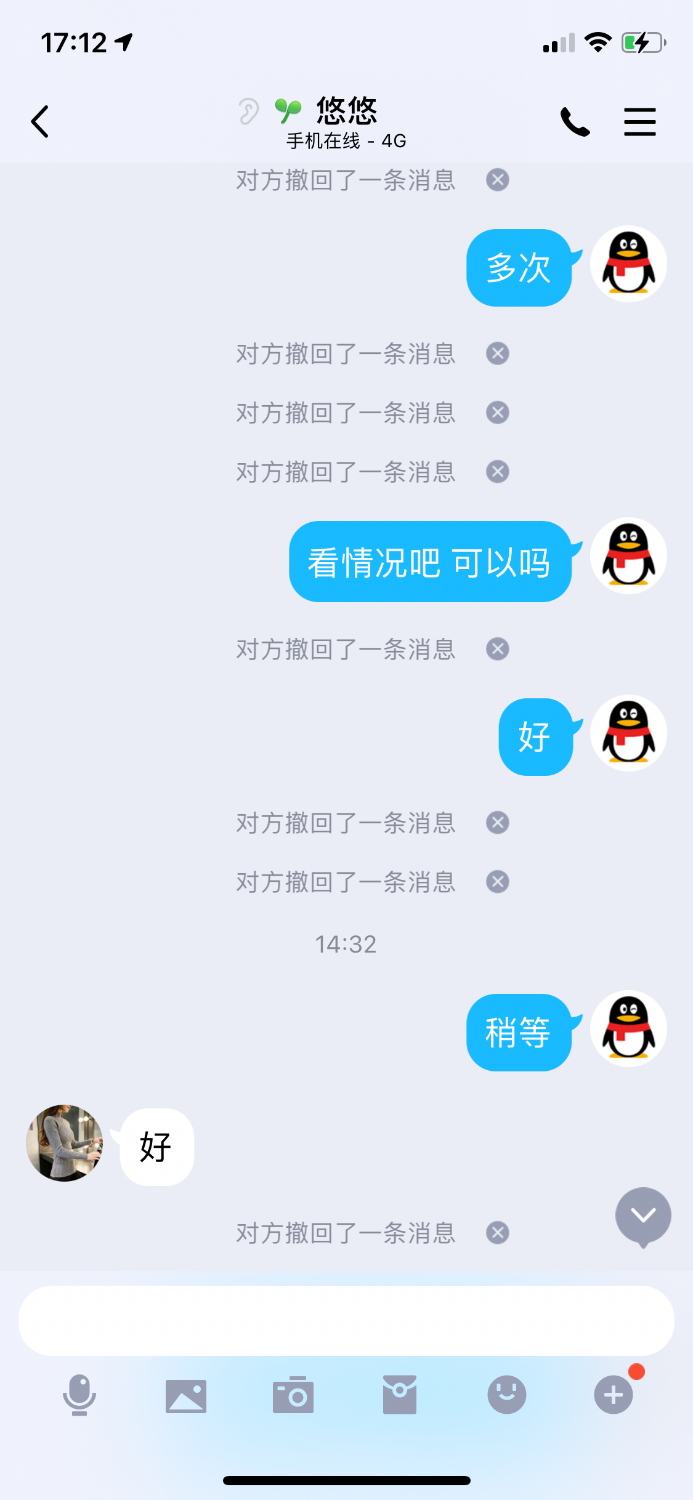Go back to the chat list
Image resolution: width=693 pixels, height=1500 pixels.
point(40,122)
